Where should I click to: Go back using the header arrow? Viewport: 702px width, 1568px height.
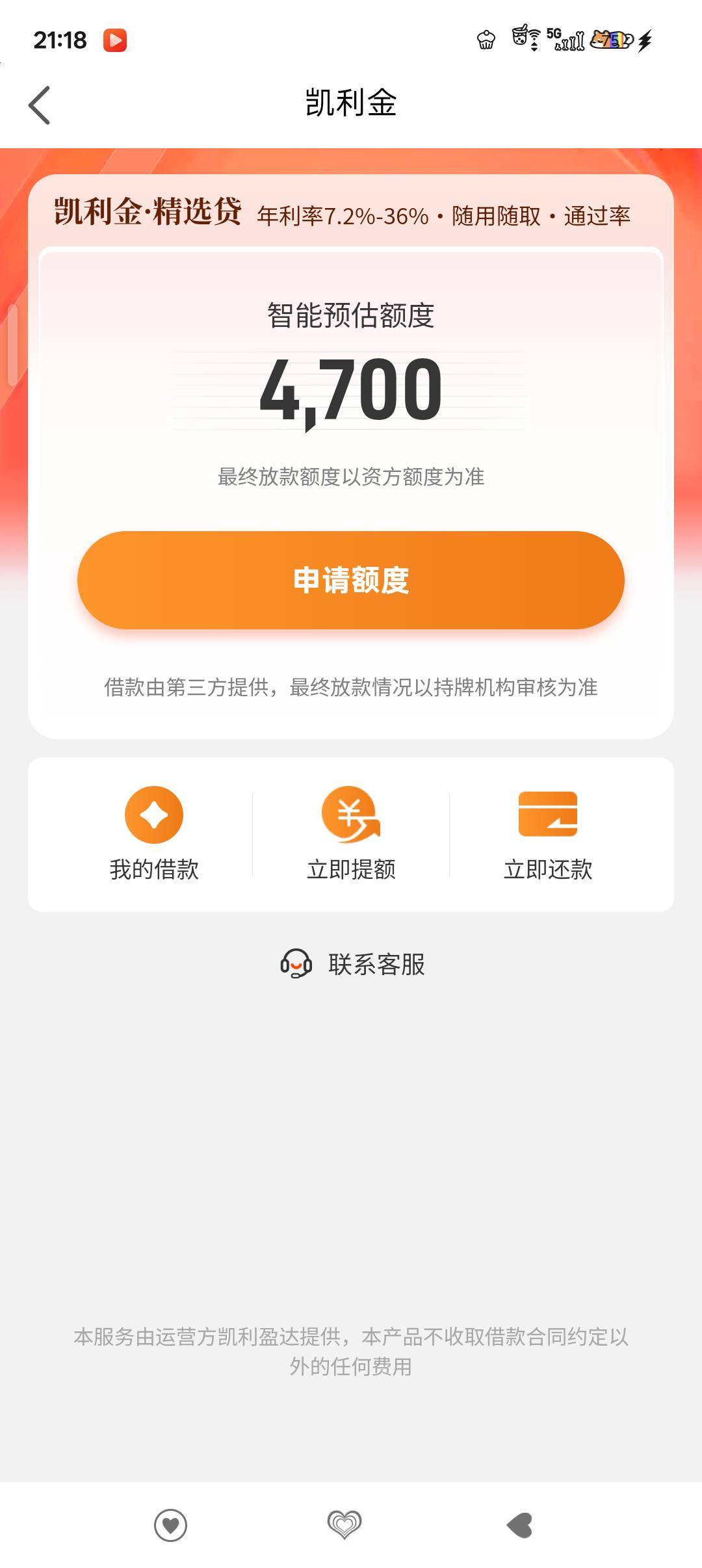(39, 105)
